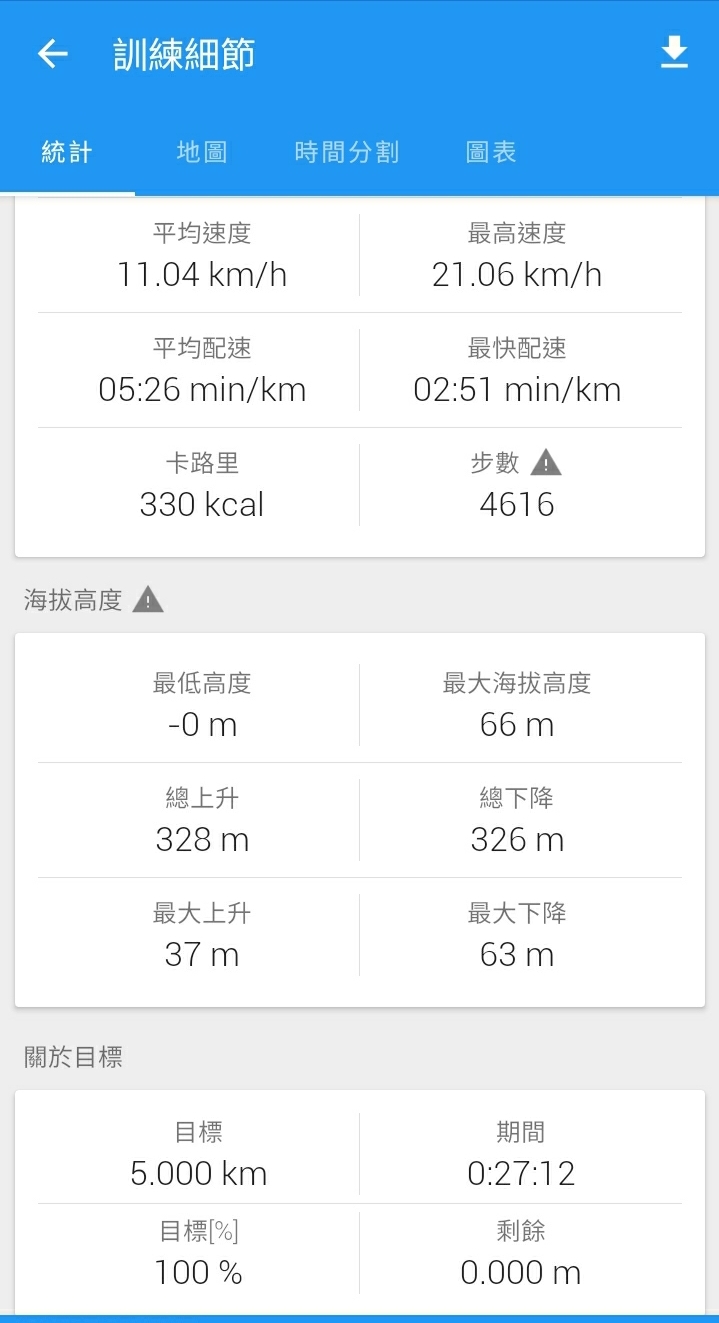This screenshot has width=719, height=1323.
Task: Open the 時間分割 tab
Action: [x=347, y=152]
